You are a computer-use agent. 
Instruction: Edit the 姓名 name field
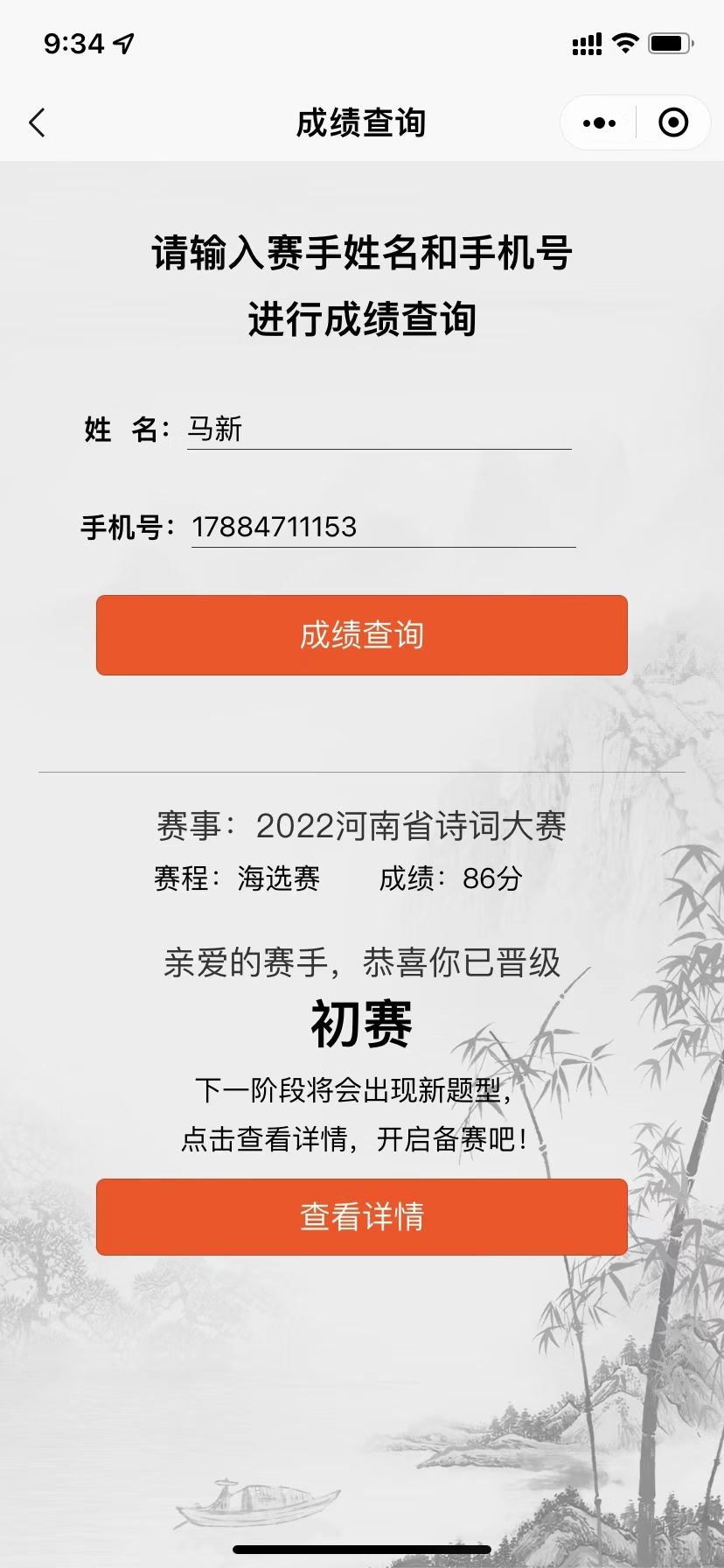(x=378, y=430)
